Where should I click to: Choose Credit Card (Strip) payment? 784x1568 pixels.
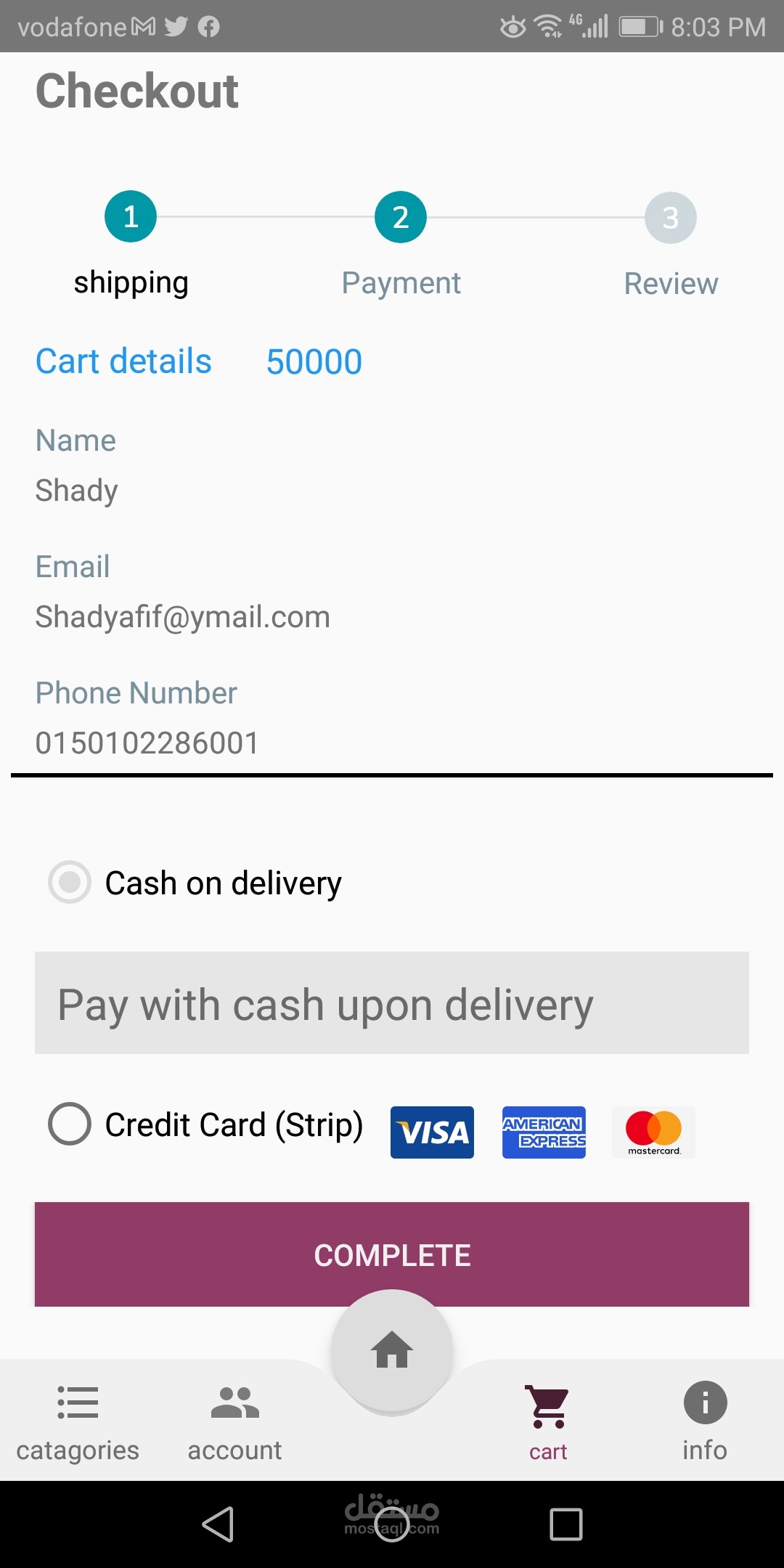70,1124
